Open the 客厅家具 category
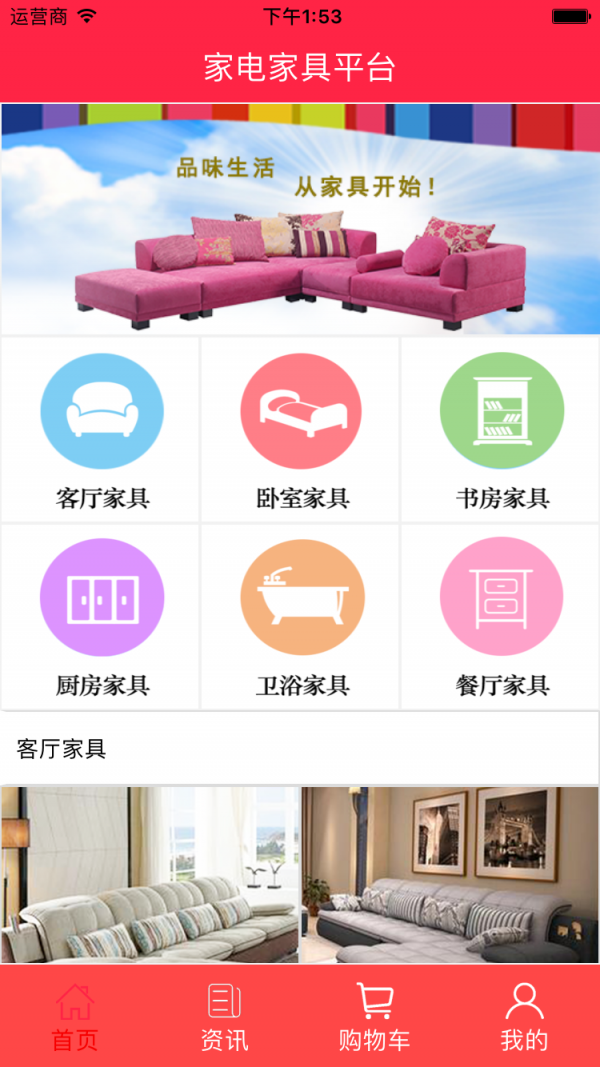600x1067 pixels. (101, 430)
